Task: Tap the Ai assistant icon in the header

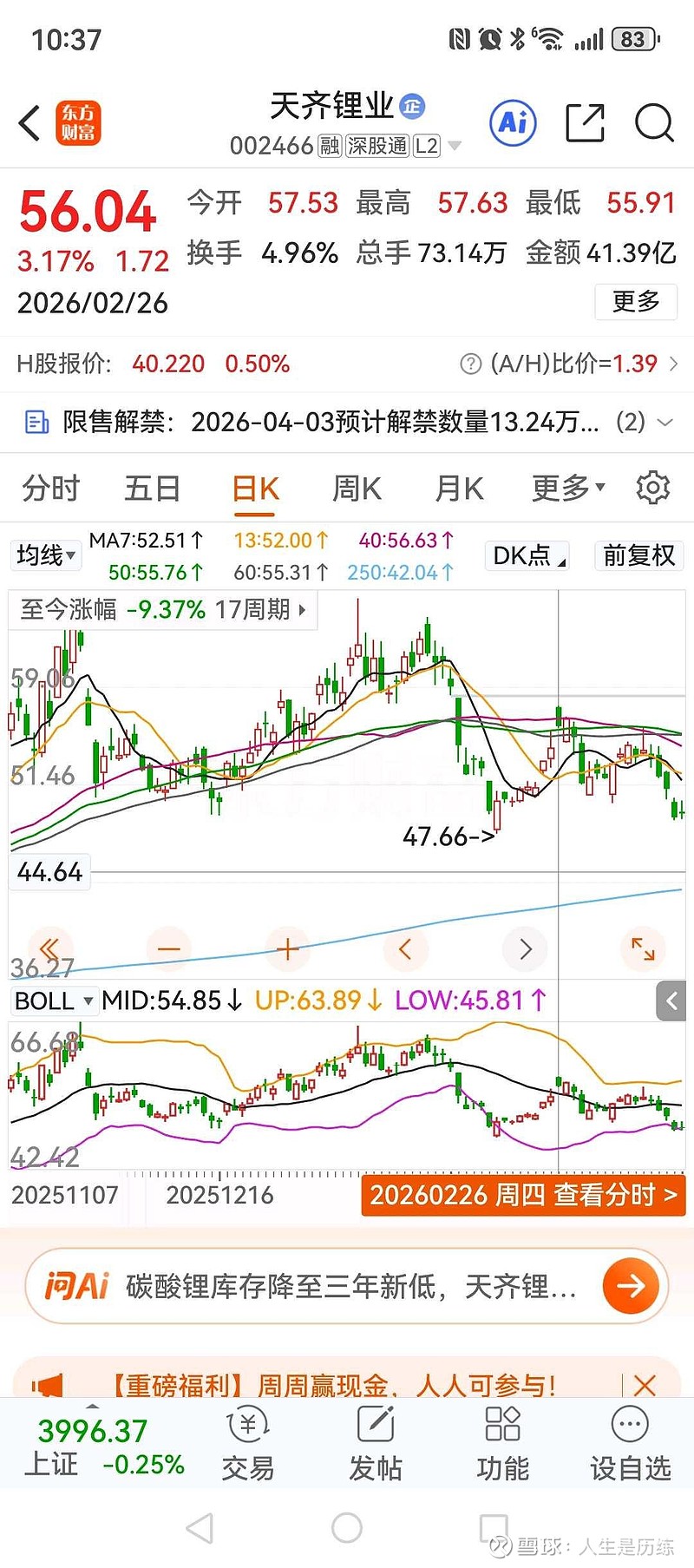Action: [x=512, y=124]
